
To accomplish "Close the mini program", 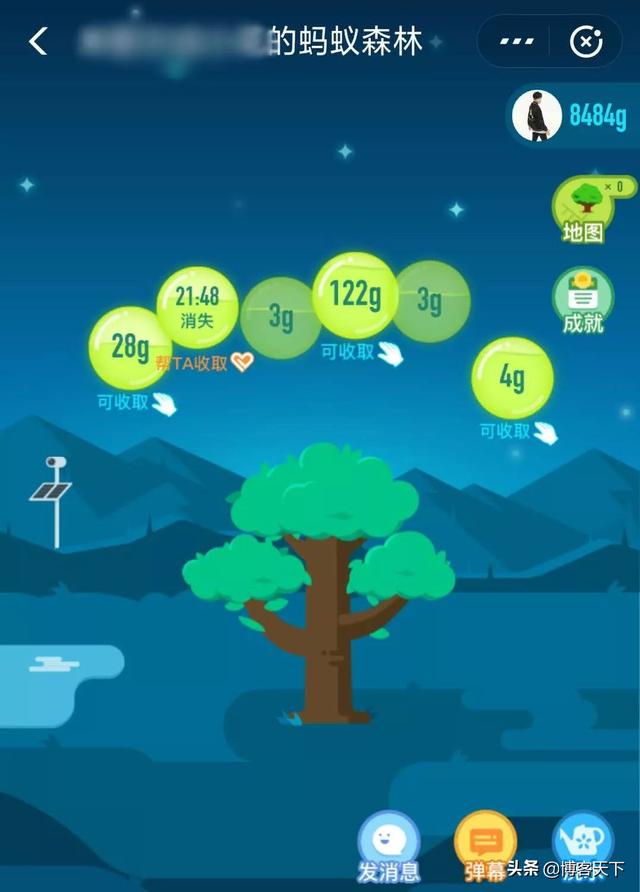I will pyautogui.click(x=586, y=42).
